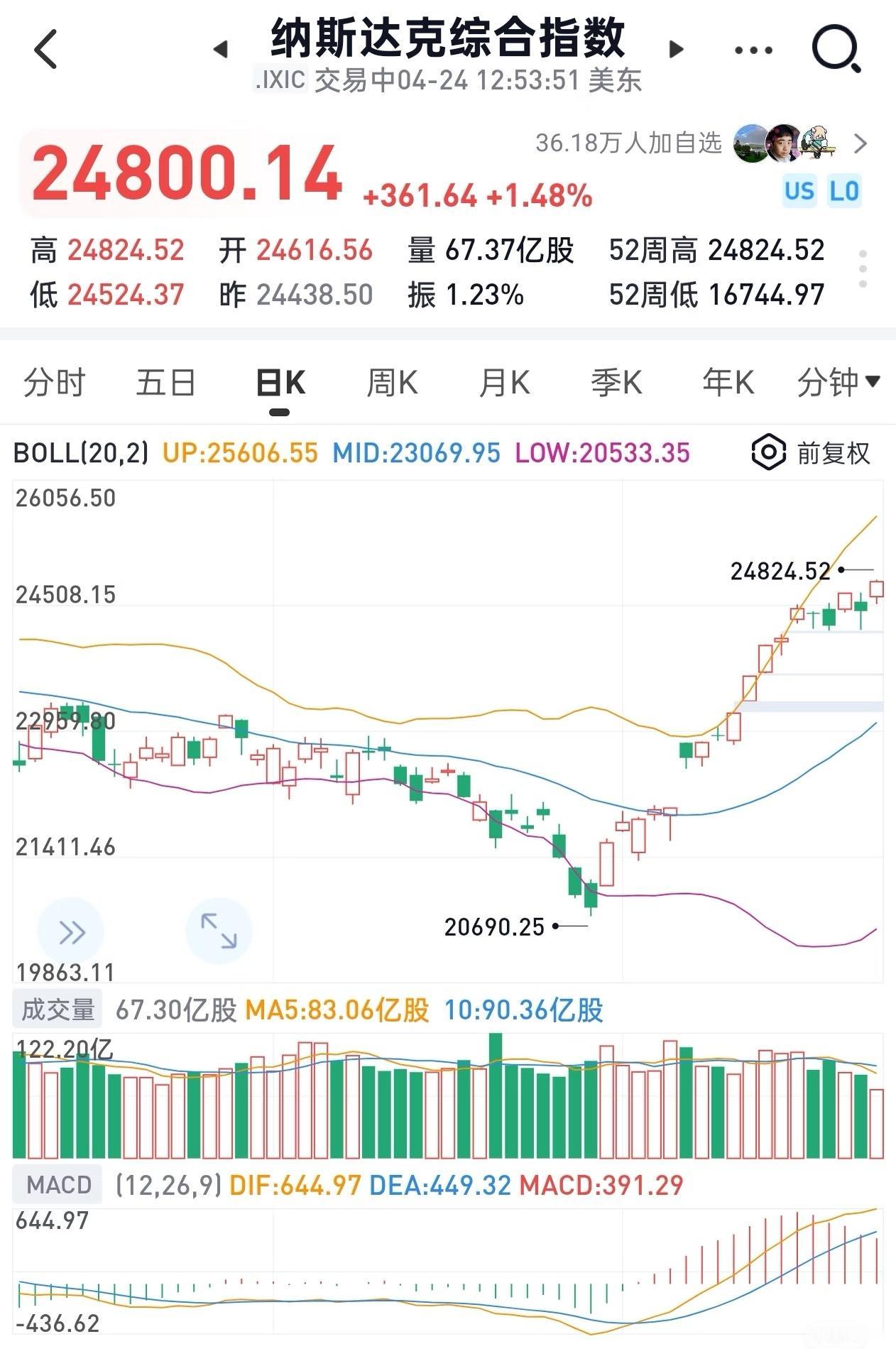Switch to the 分时 intraday tab
This screenshot has width=896, height=1349.
pos(53,383)
